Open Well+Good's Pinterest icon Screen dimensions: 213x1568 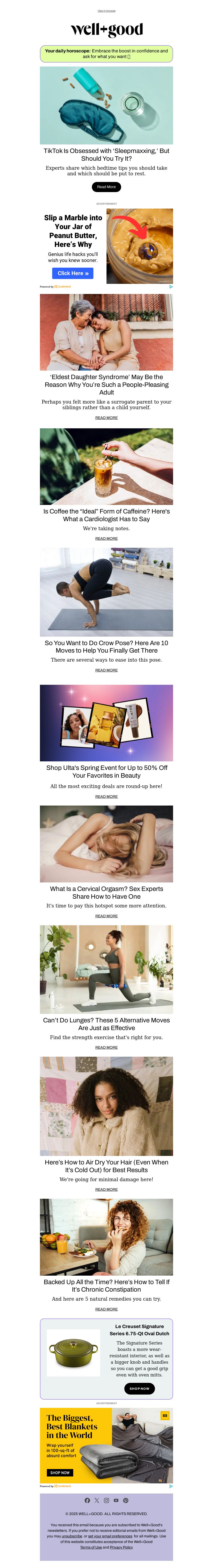126,1500
